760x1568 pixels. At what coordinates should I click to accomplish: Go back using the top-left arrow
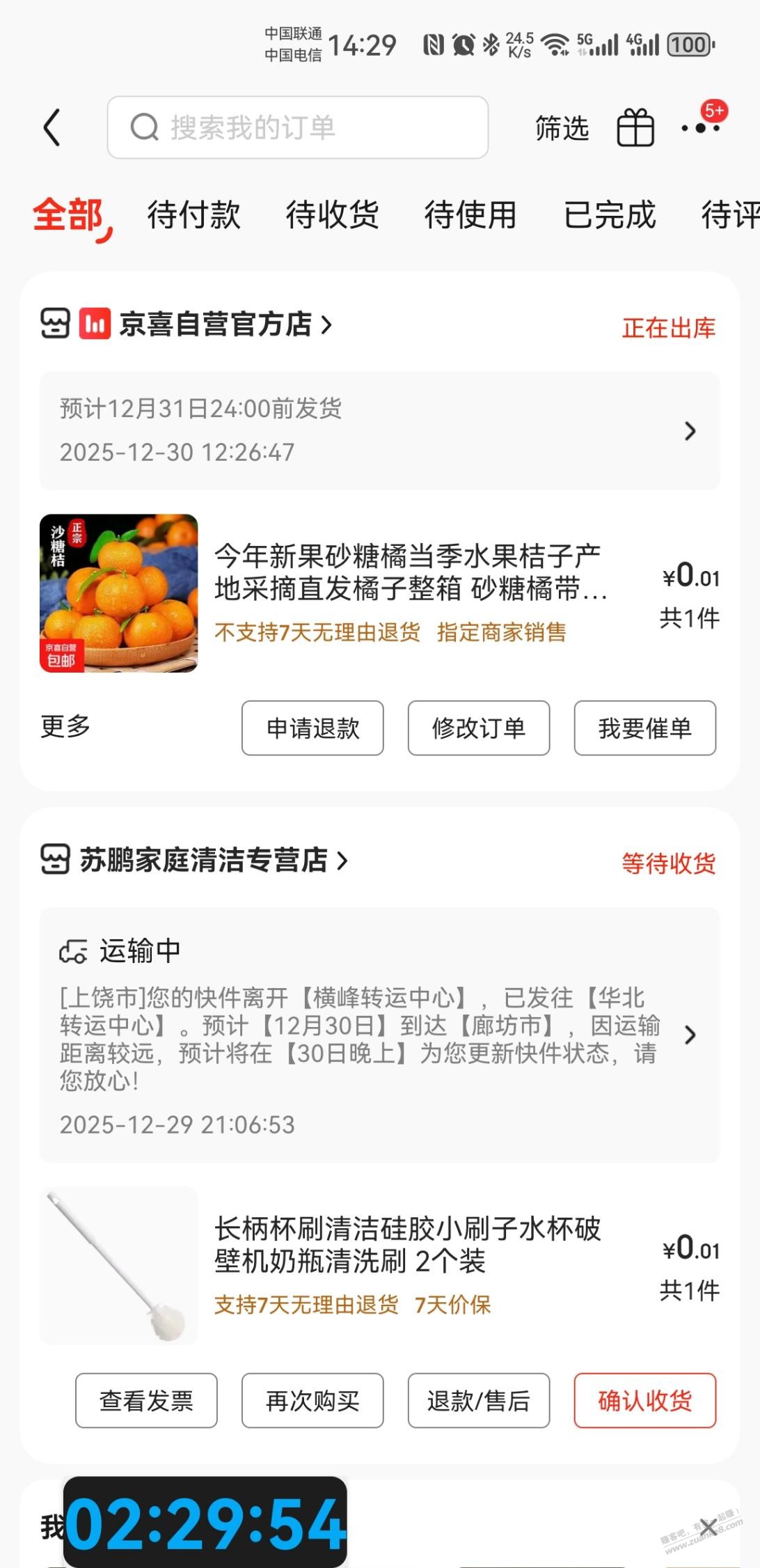point(52,127)
